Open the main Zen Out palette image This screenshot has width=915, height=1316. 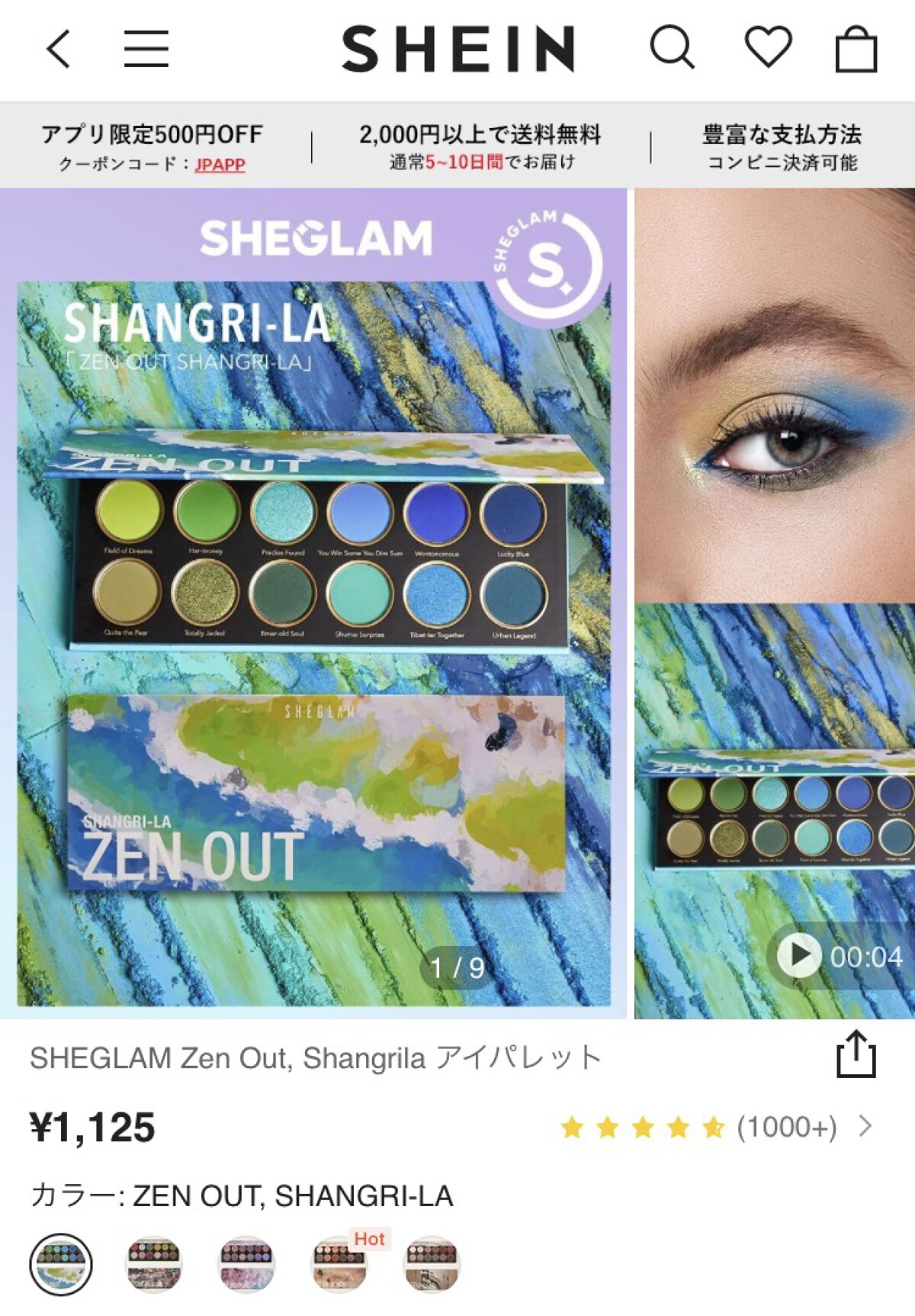click(x=313, y=603)
